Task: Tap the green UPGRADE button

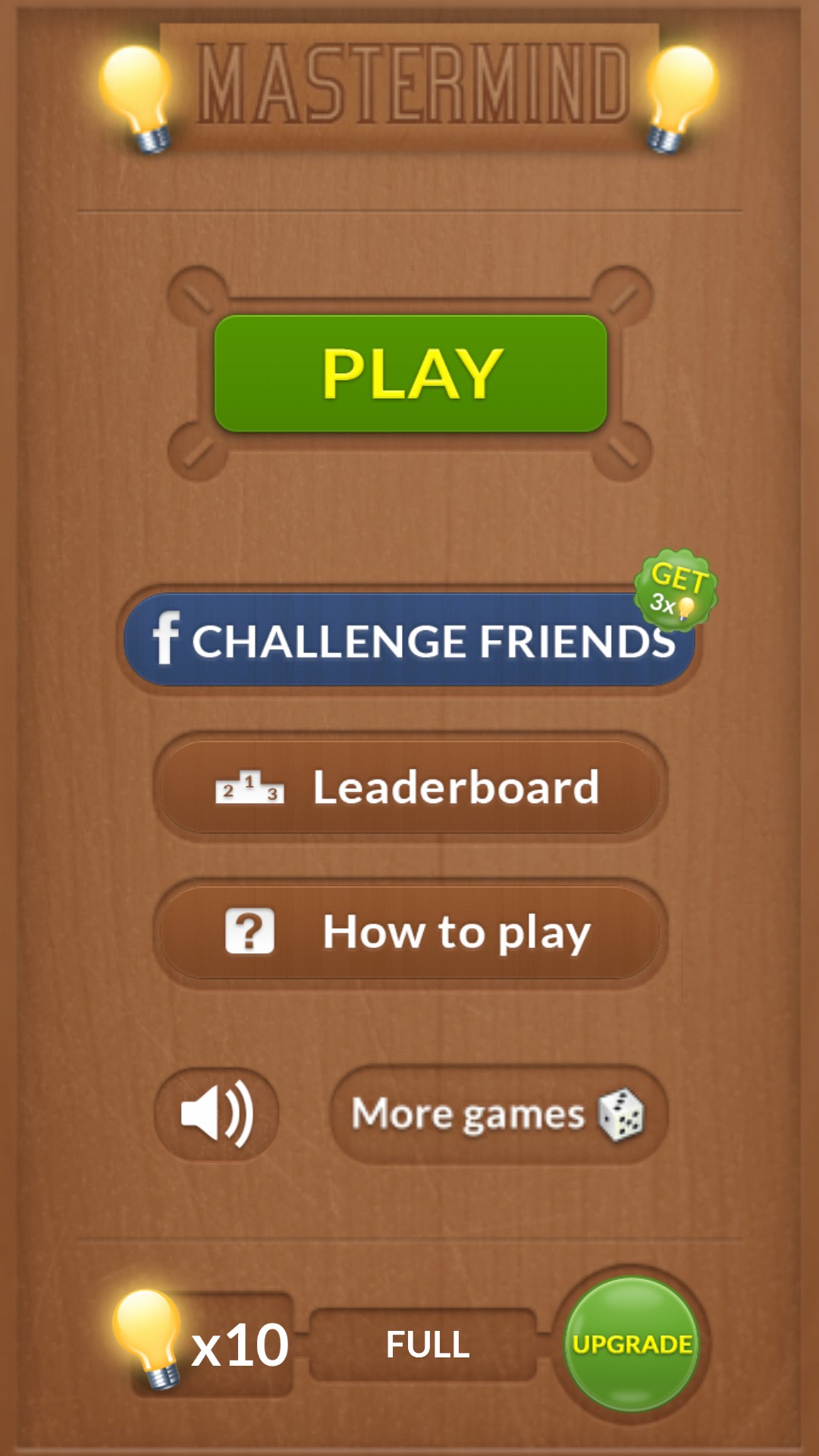Action: [632, 1345]
